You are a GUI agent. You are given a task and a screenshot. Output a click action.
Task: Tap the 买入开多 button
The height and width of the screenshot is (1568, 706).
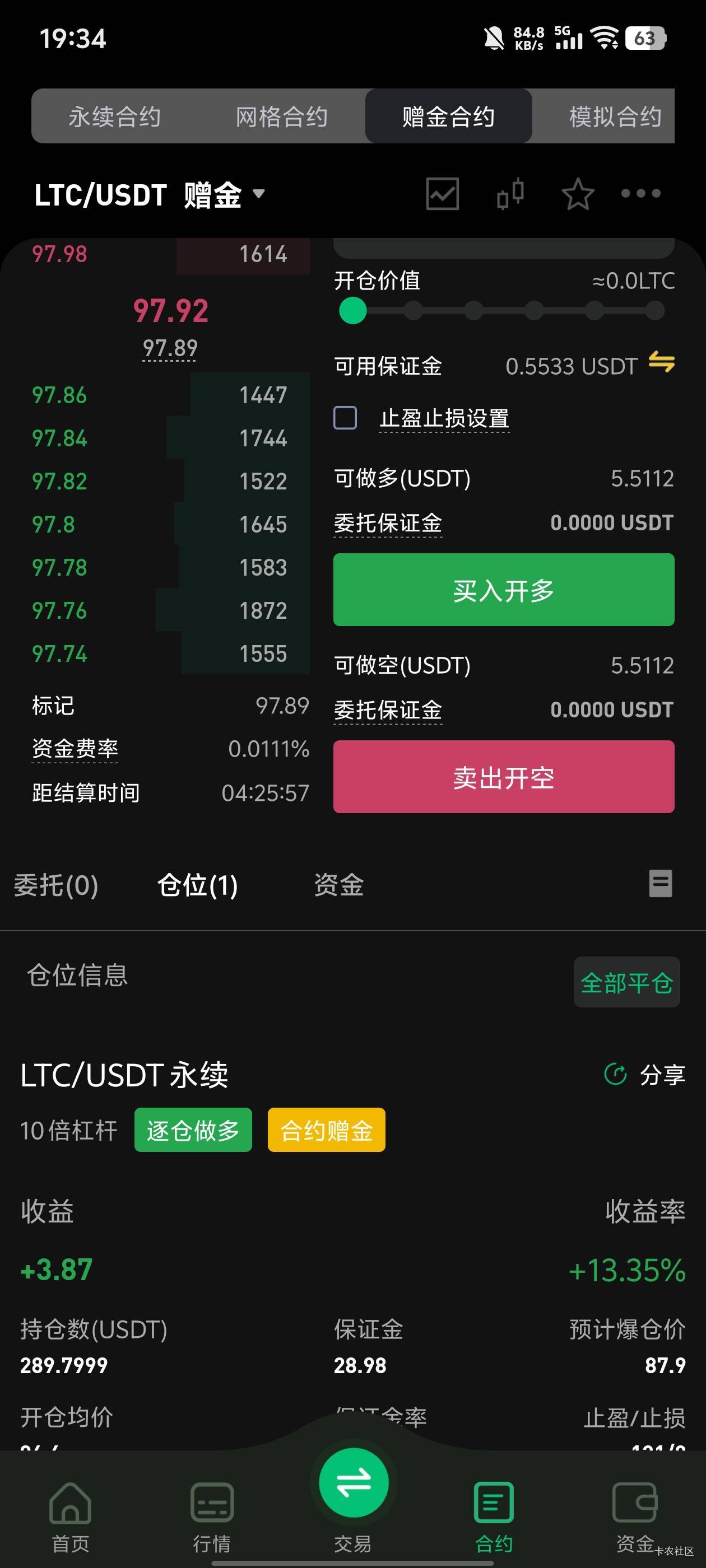click(x=503, y=590)
